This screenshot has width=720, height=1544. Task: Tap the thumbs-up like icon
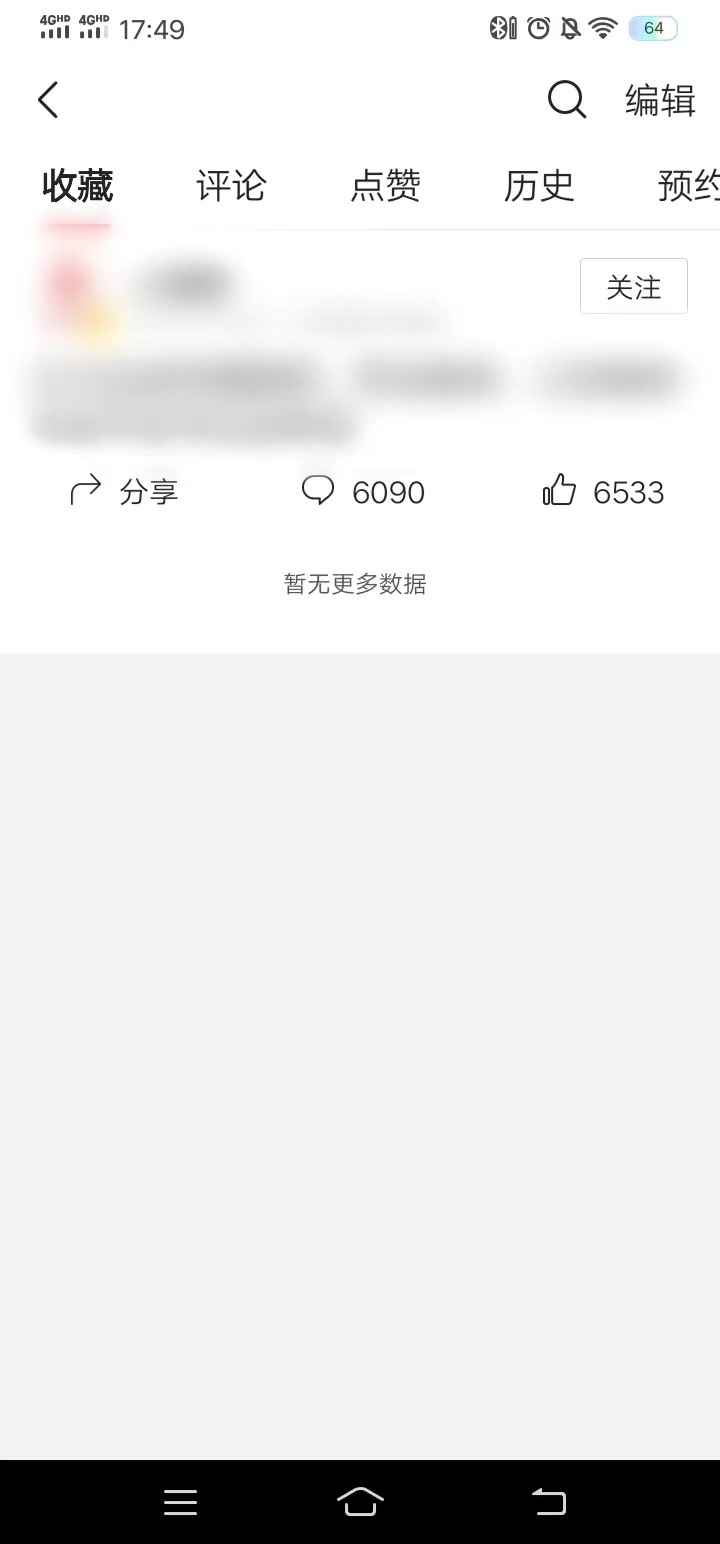pyautogui.click(x=558, y=490)
